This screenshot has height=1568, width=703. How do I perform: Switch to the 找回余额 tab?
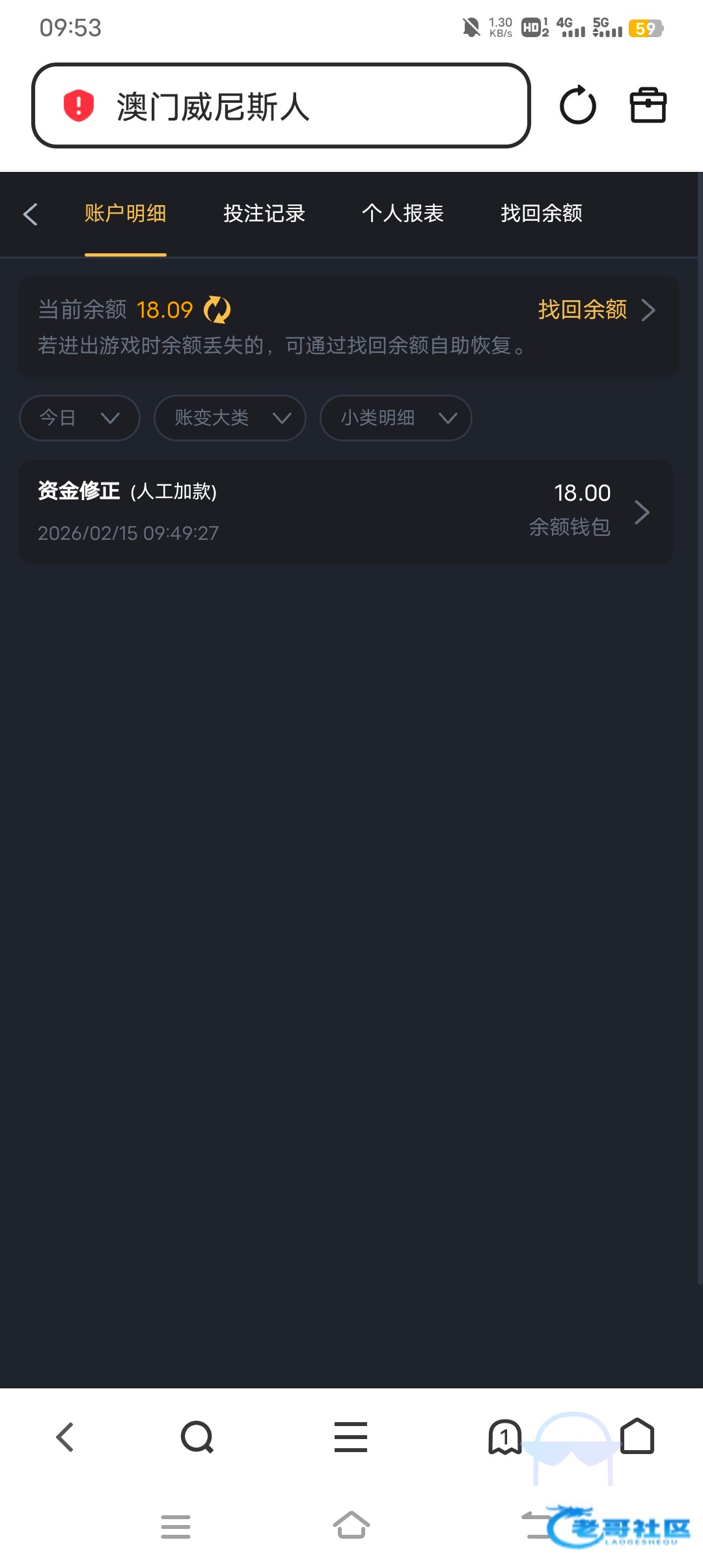(x=542, y=214)
